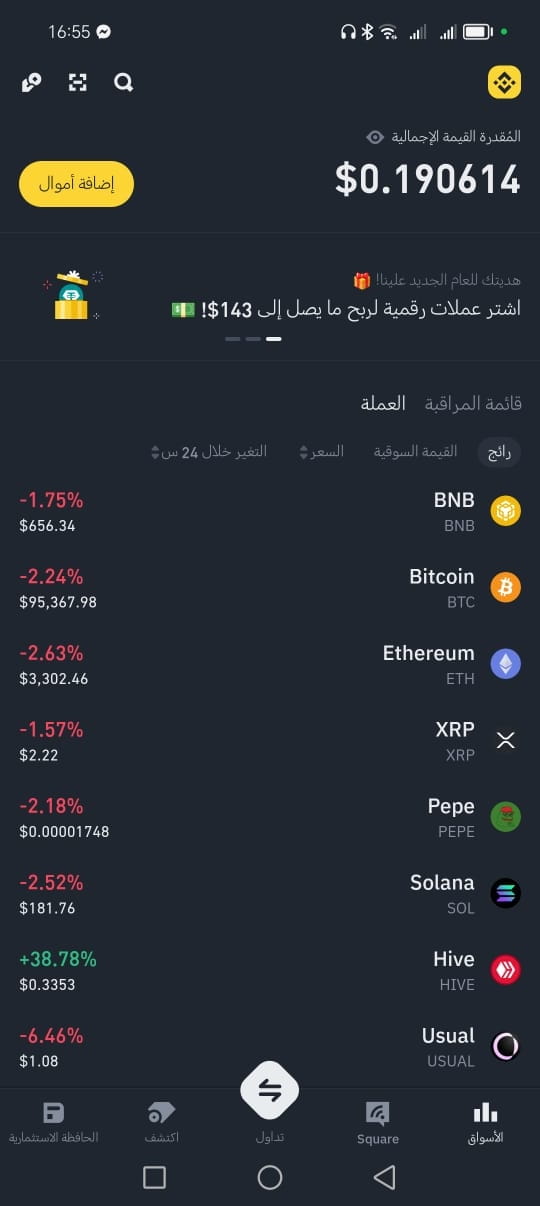540x1206 pixels.
Task: Open the Bitcoin BTC row
Action: 270,588
